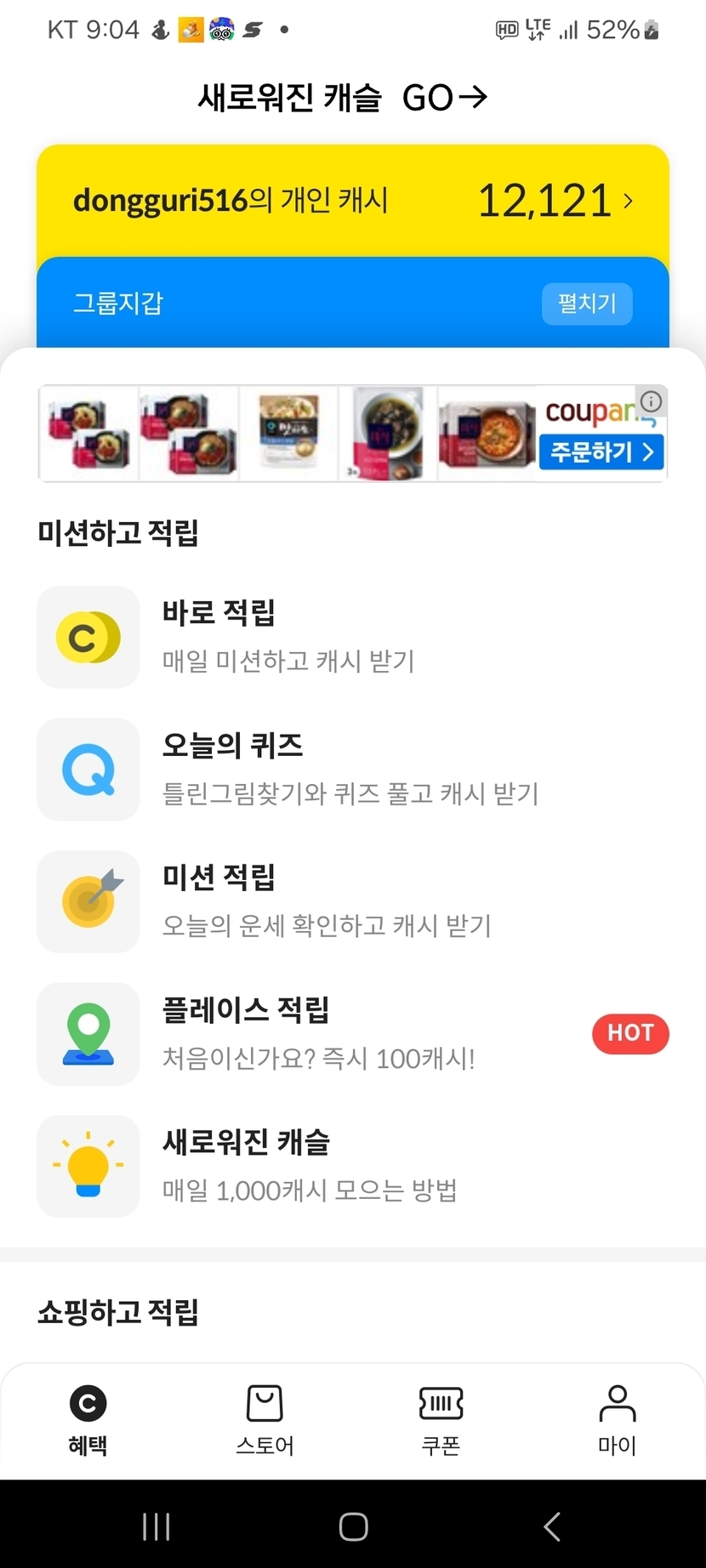Open the 마이 tab
This screenshot has width=706, height=1568.
click(x=618, y=1420)
